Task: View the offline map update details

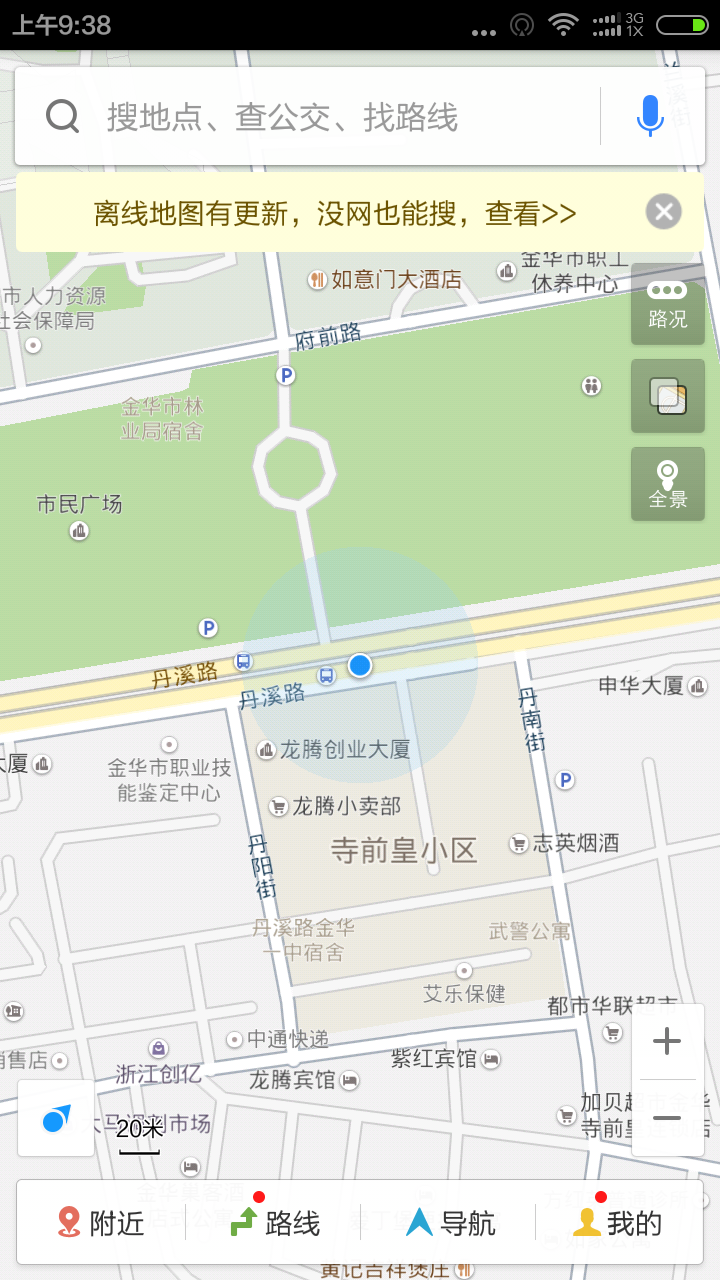Action: point(335,213)
